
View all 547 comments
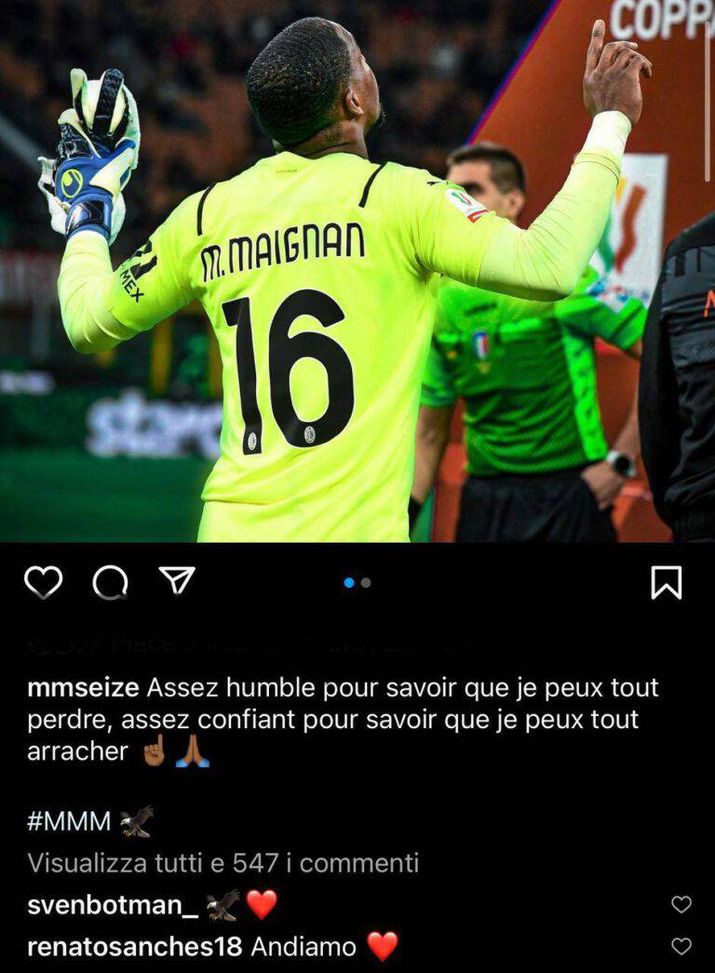[223, 862]
